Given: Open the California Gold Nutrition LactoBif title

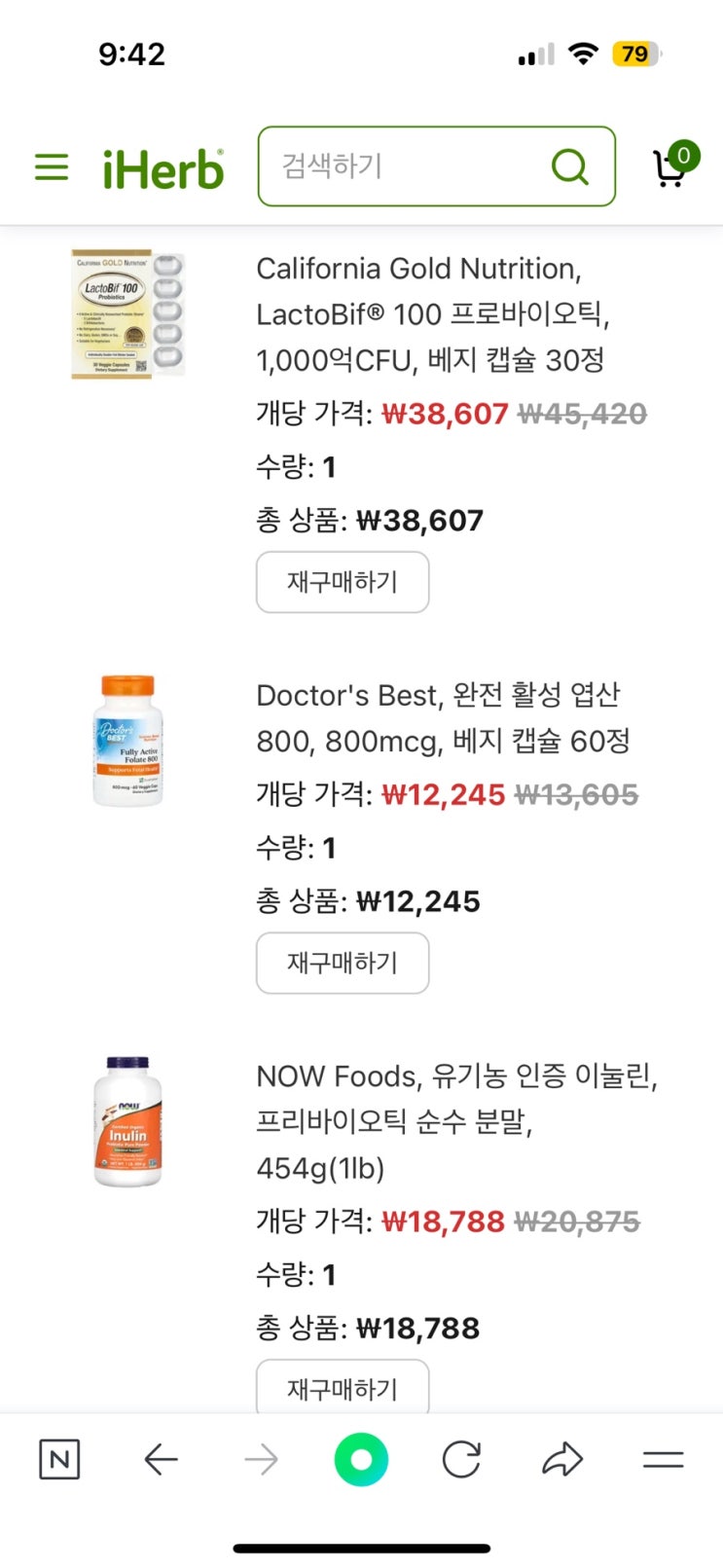Looking at the screenshot, I should [433, 314].
